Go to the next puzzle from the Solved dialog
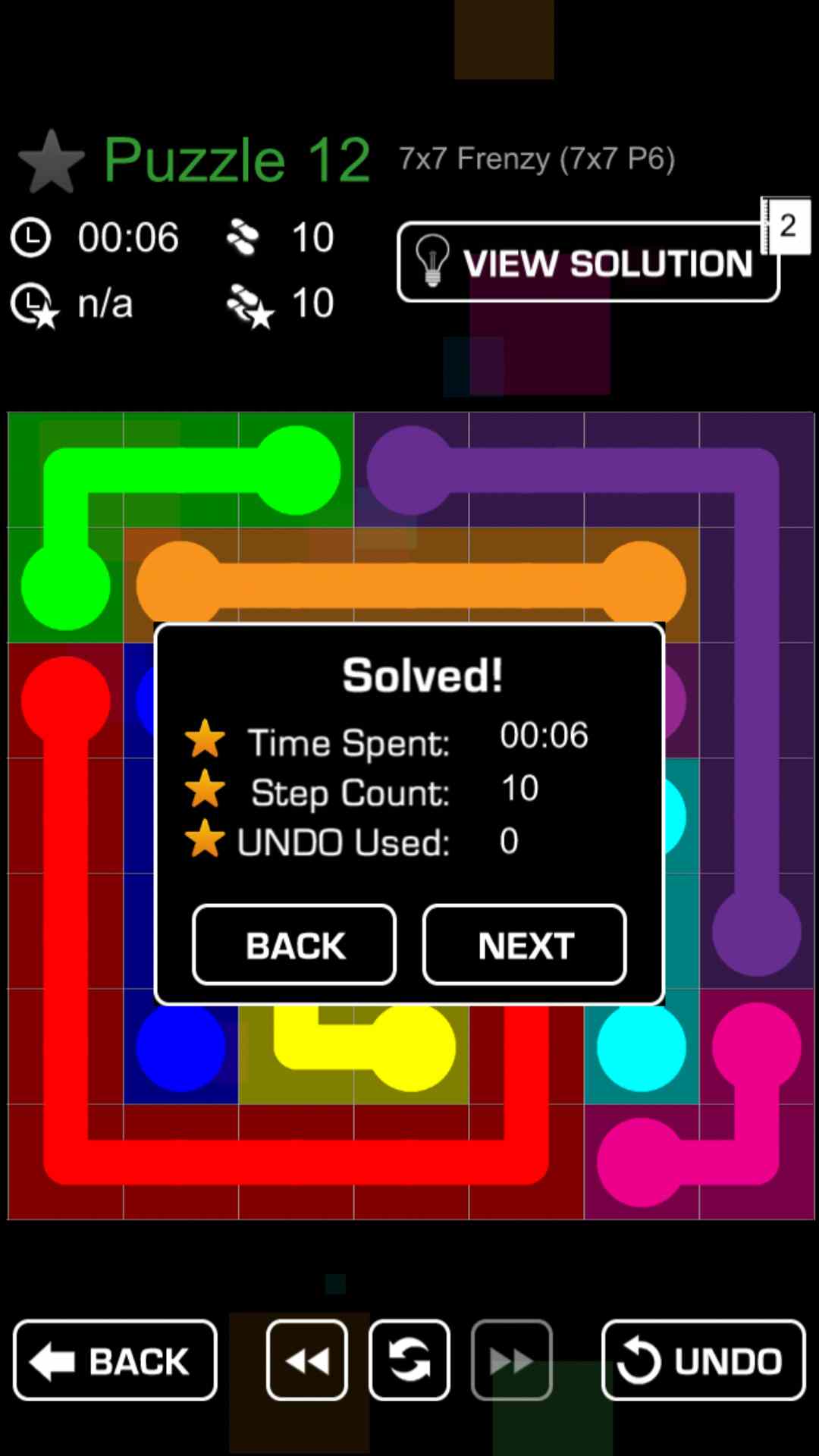The height and width of the screenshot is (1456, 819). [x=524, y=945]
